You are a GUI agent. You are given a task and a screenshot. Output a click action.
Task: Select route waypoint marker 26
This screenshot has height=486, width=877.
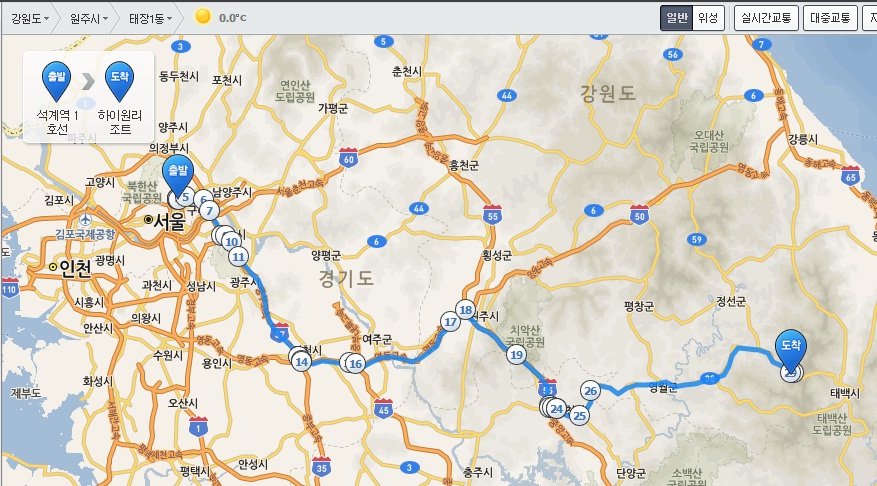pos(590,391)
